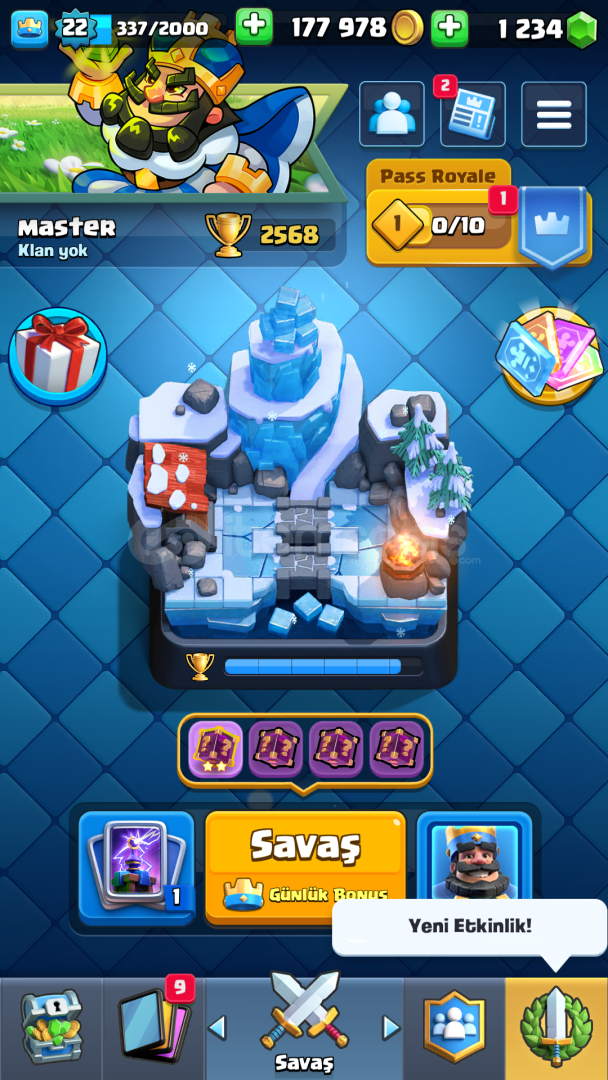Image resolution: width=608 pixels, height=1080 pixels.
Task: Open the news feed icon
Action: point(472,114)
